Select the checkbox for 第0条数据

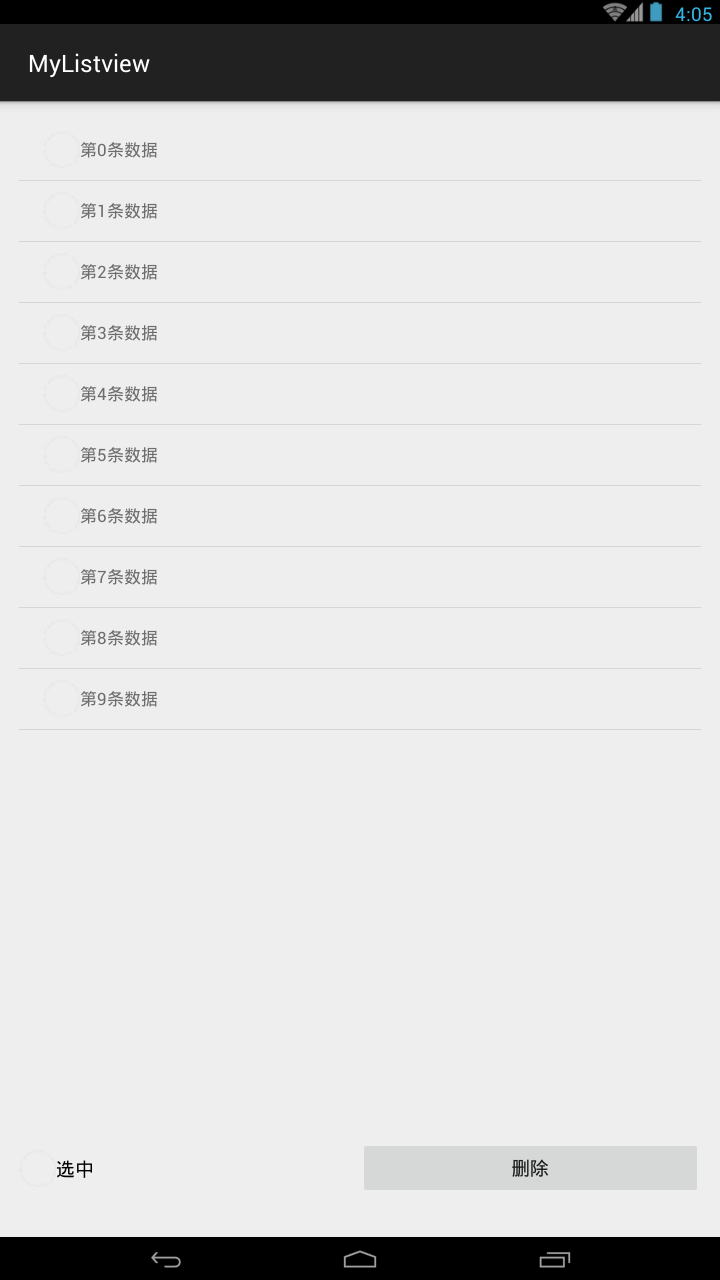pyautogui.click(x=61, y=150)
